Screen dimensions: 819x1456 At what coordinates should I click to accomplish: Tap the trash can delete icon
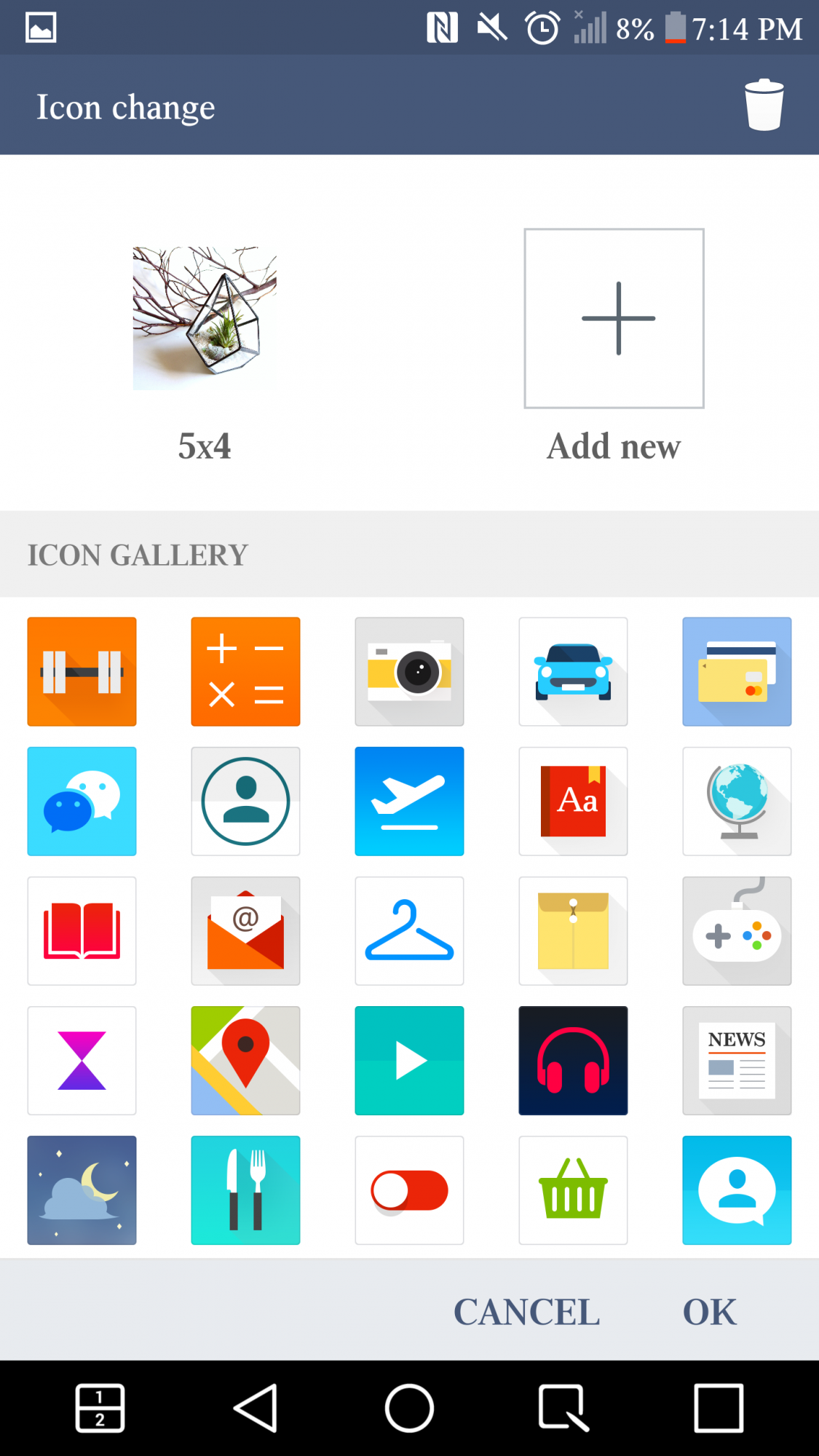(764, 105)
